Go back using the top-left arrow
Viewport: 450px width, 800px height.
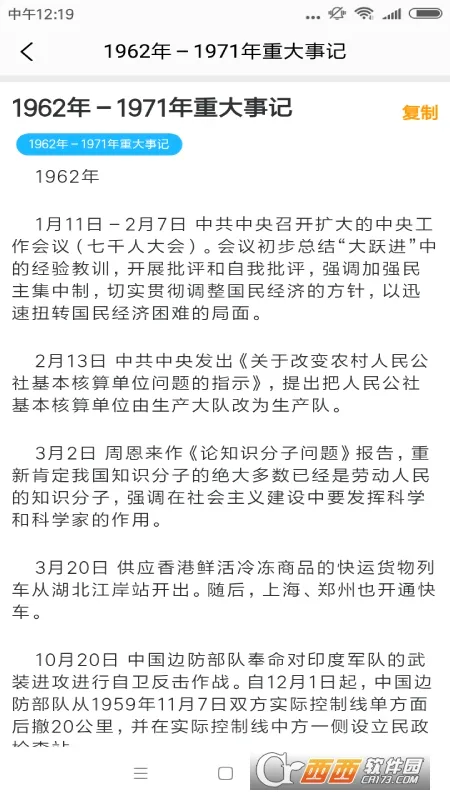27,51
